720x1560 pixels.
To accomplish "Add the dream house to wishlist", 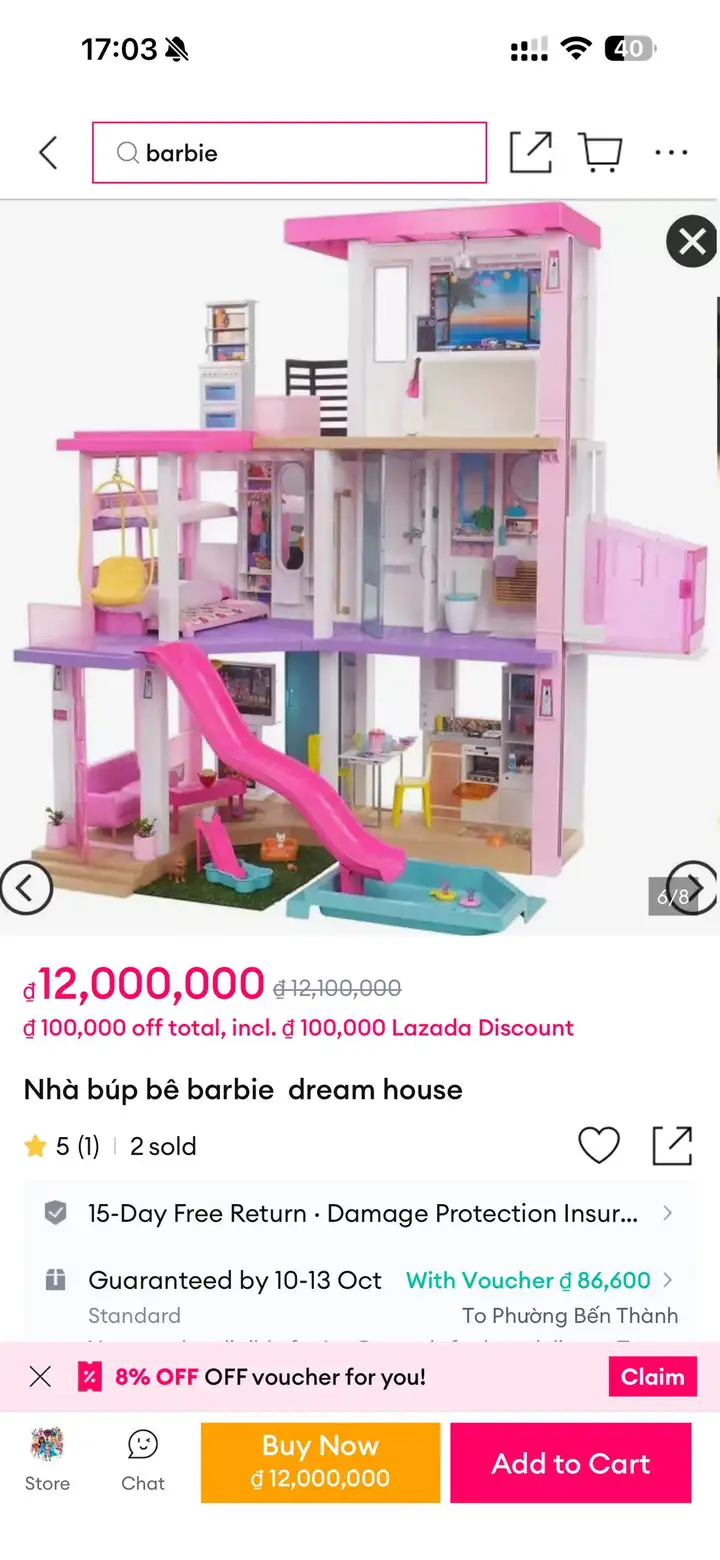I will pos(599,1145).
